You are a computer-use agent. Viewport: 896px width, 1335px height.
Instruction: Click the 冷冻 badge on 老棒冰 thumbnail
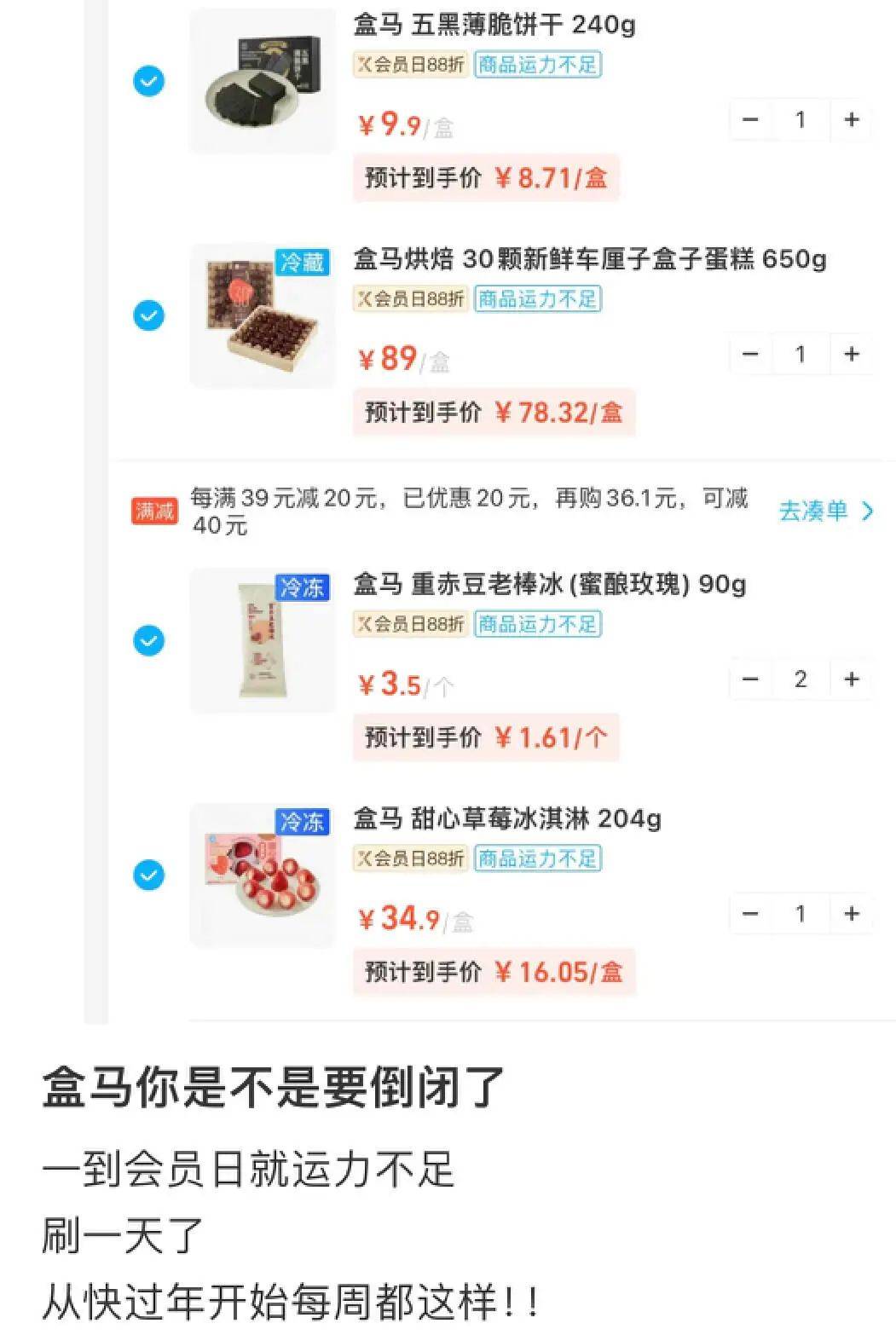303,587
